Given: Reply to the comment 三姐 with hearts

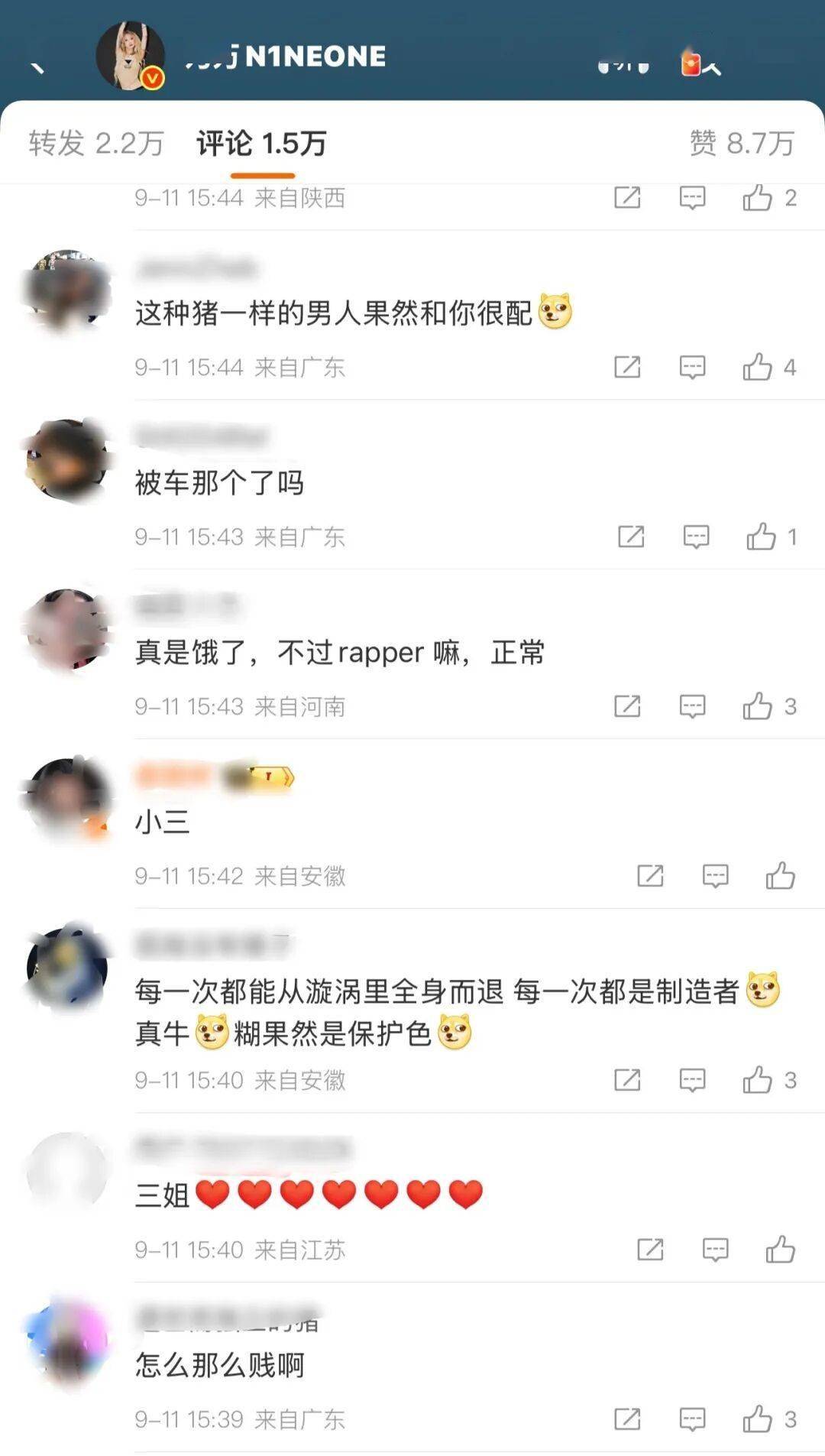Looking at the screenshot, I should pos(715,1250).
